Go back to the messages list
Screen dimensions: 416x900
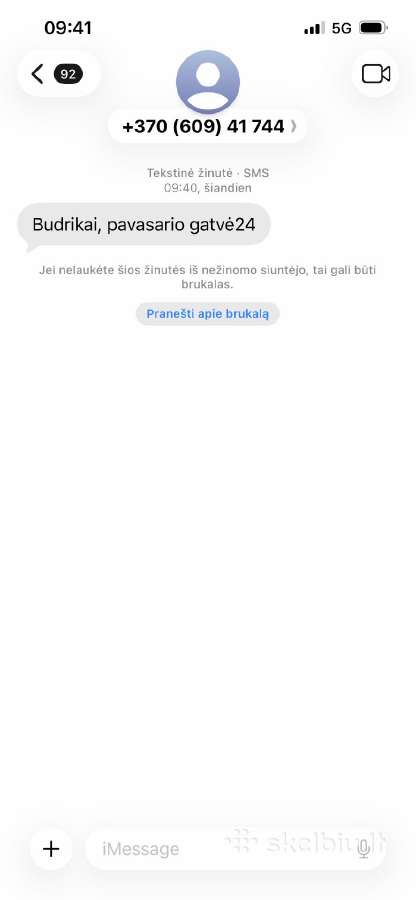(59, 74)
